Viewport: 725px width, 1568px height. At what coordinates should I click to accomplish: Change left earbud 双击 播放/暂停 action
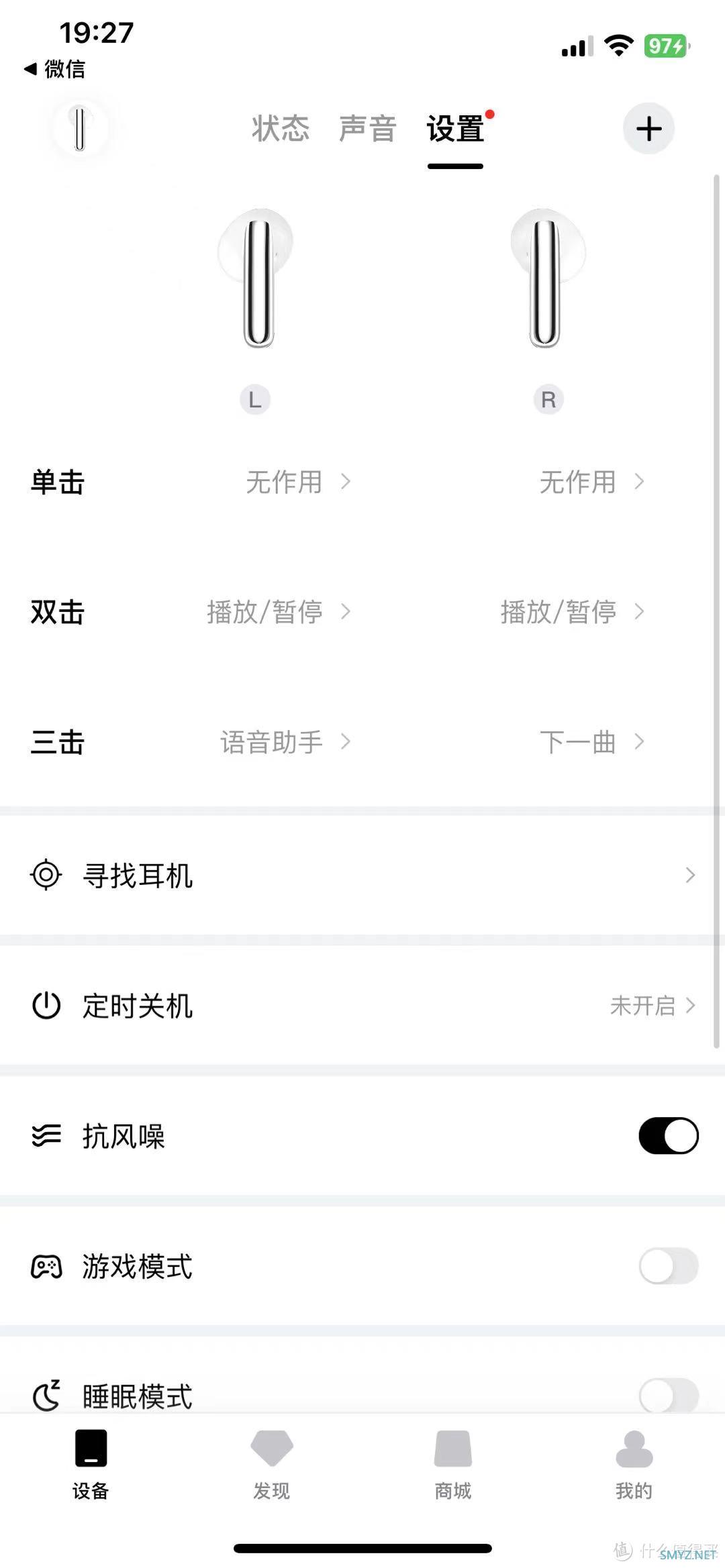278,612
